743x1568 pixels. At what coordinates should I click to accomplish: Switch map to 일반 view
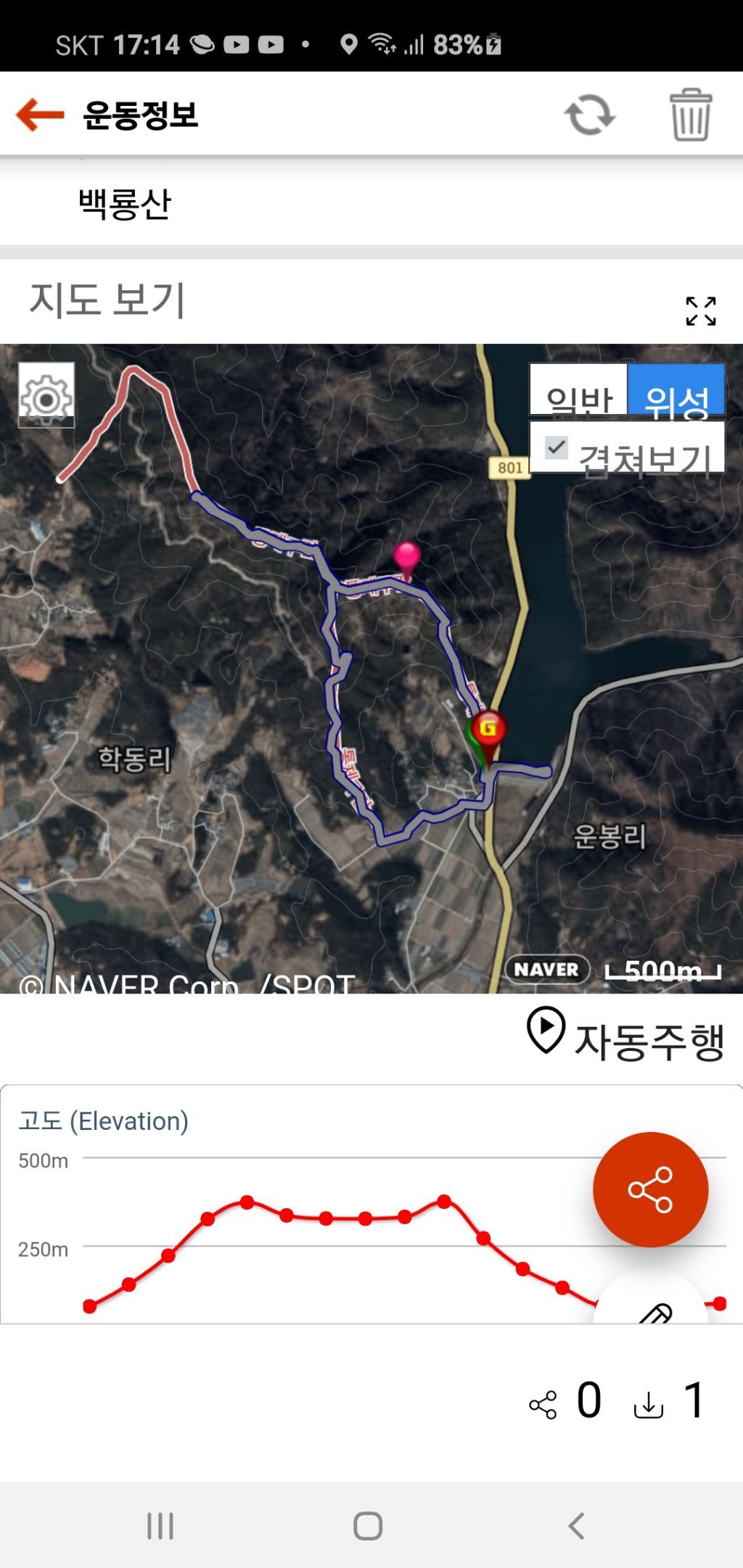coord(579,392)
